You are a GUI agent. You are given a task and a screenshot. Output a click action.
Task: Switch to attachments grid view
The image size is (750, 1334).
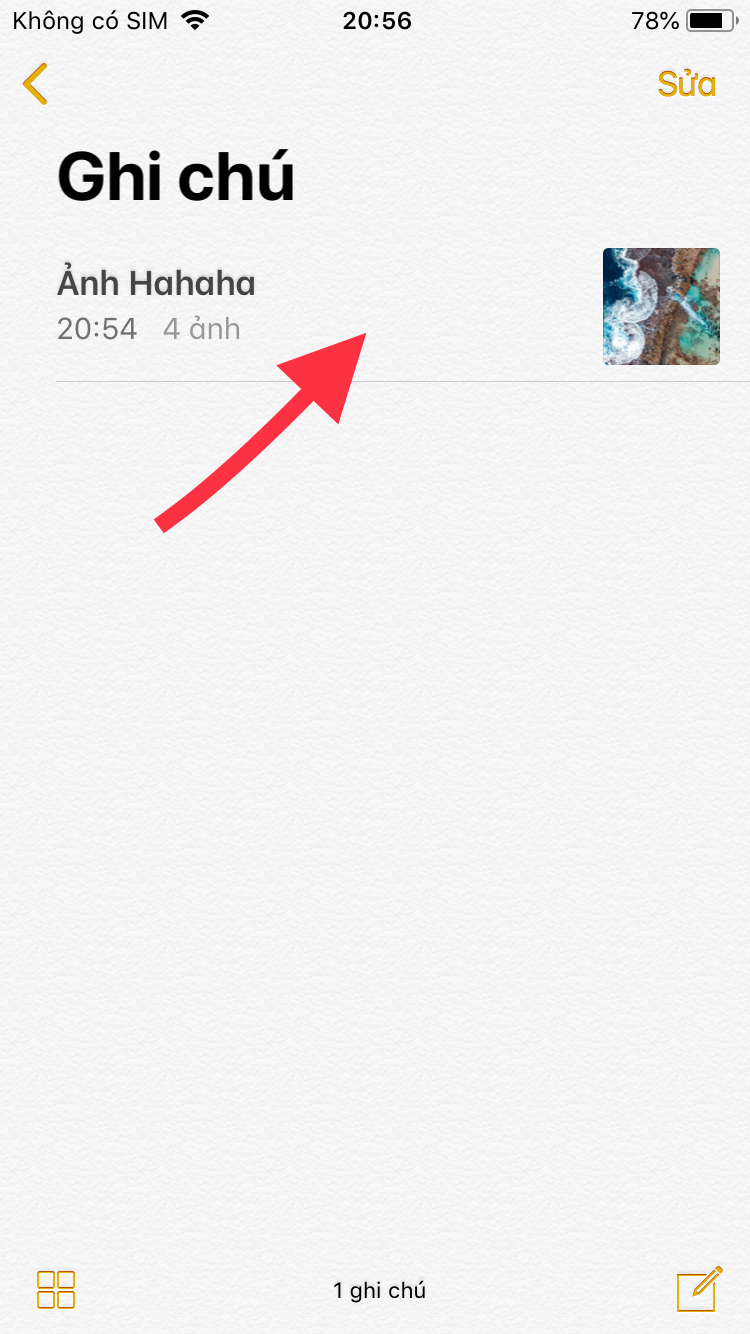pos(56,1289)
